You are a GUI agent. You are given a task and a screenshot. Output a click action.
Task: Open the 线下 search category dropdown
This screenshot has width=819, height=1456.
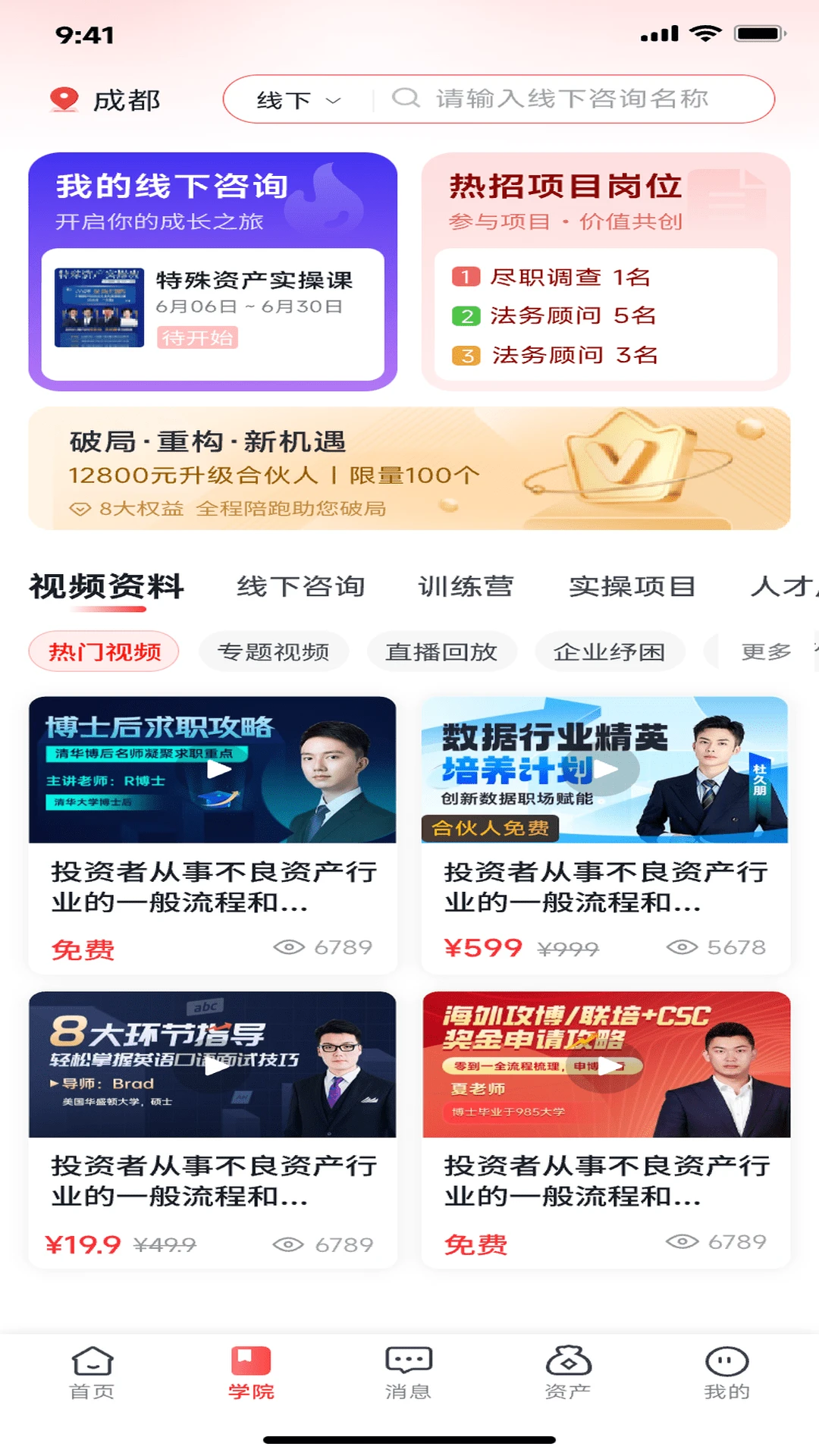[x=297, y=99]
